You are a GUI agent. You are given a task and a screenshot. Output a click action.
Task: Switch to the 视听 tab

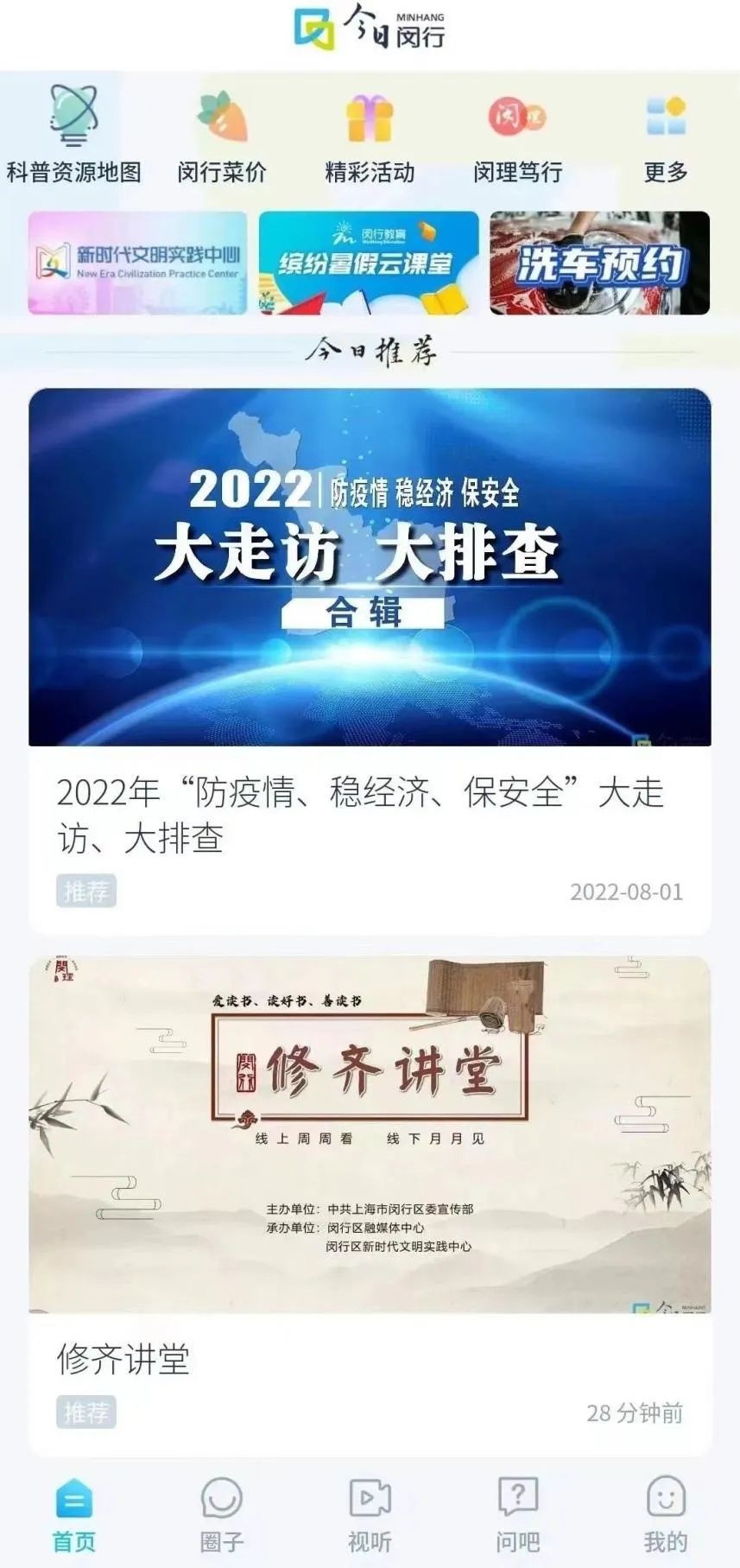click(x=370, y=1514)
